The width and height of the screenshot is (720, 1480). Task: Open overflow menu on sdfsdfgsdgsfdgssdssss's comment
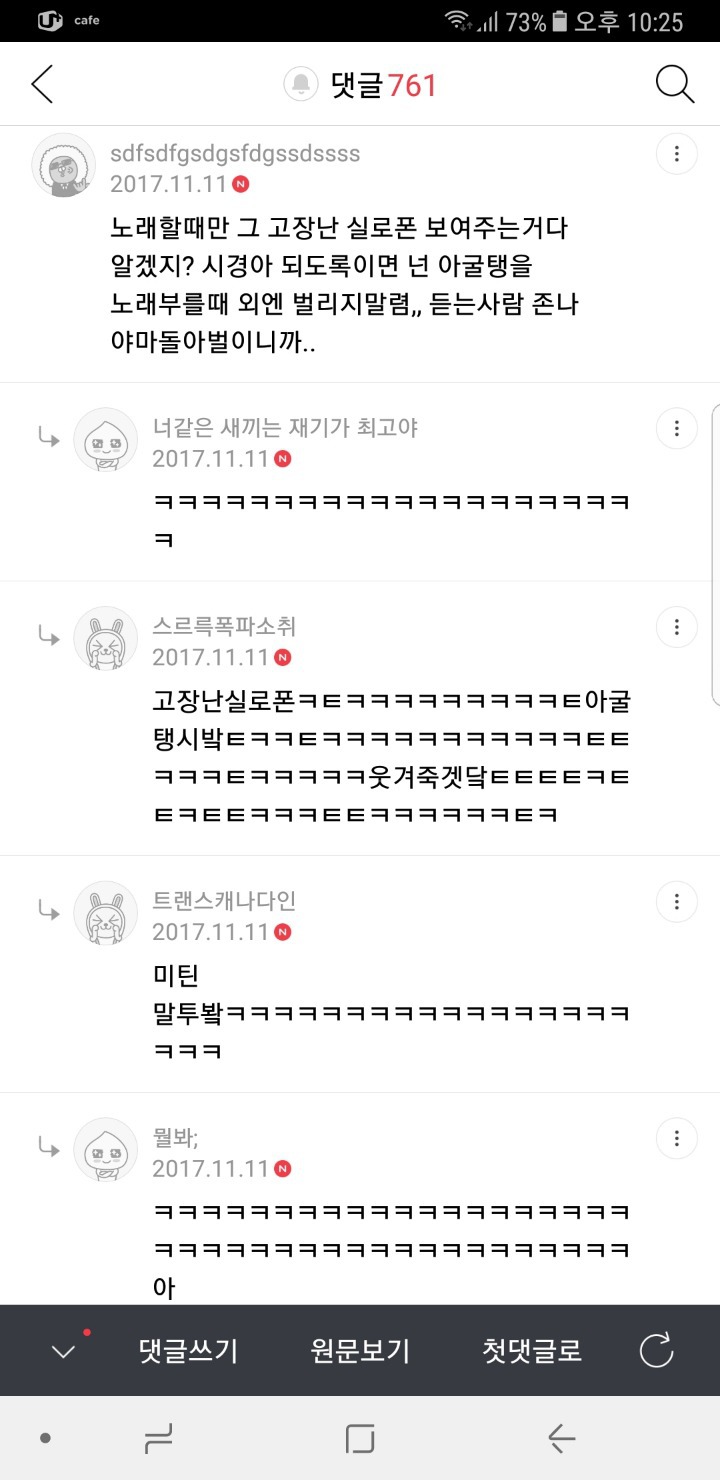coord(677,154)
